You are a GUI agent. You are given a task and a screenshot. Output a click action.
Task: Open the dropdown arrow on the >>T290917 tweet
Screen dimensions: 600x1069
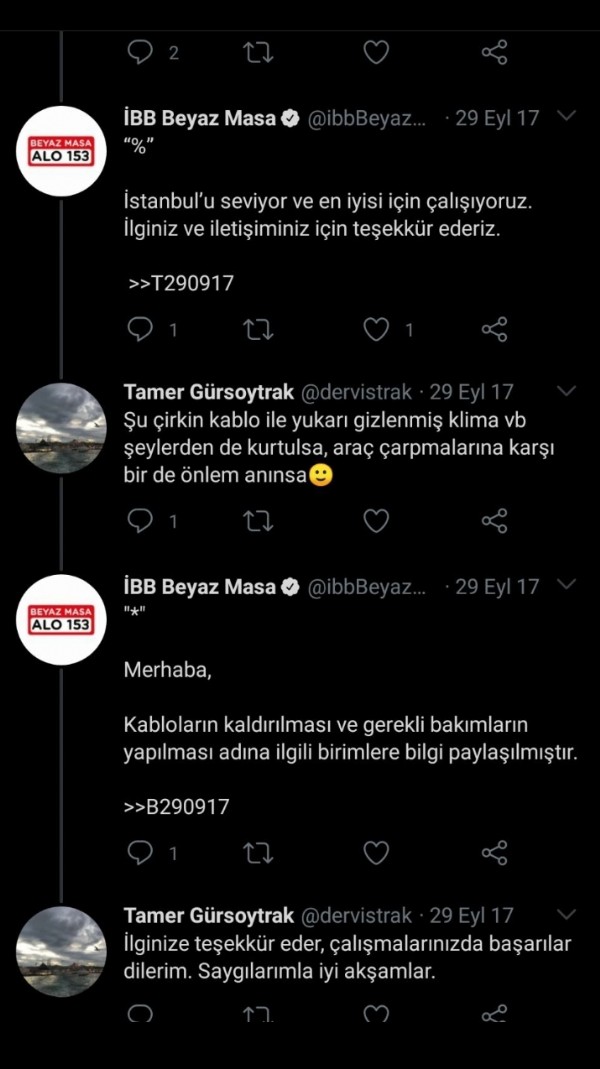565,117
